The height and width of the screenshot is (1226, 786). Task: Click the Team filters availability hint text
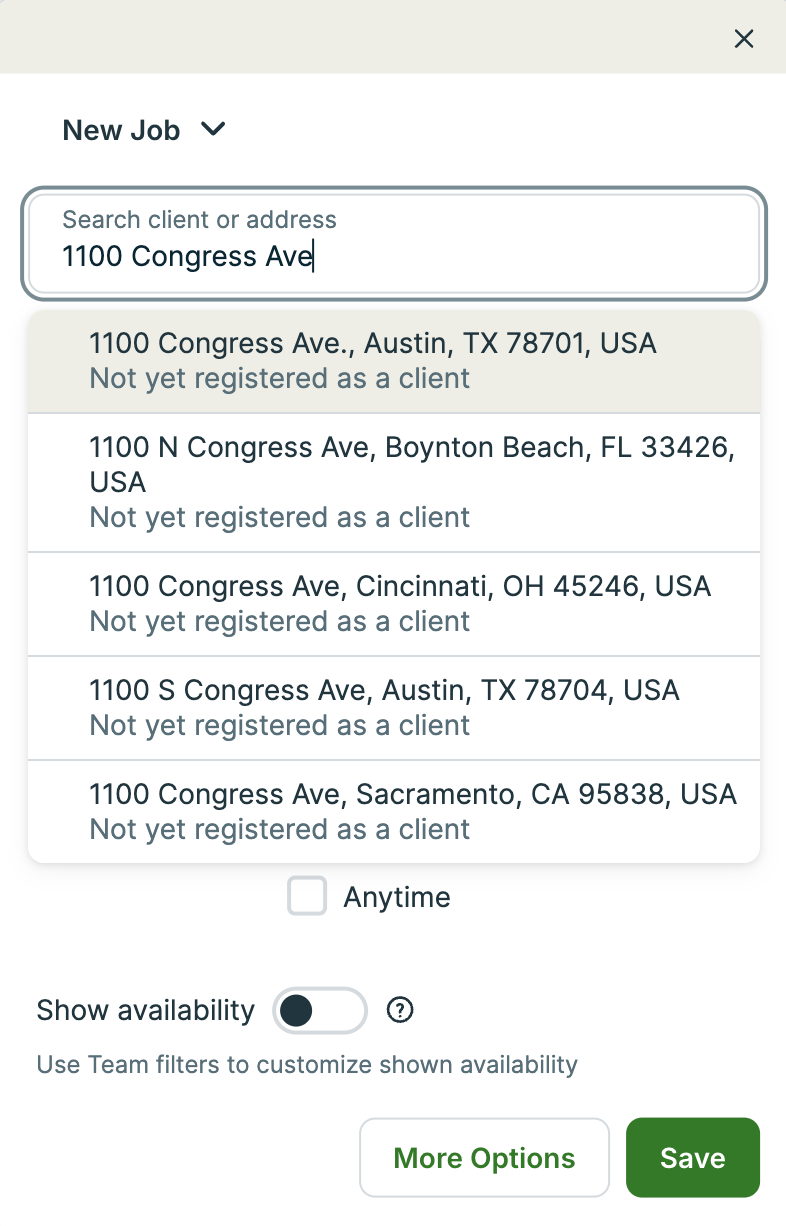306,1064
